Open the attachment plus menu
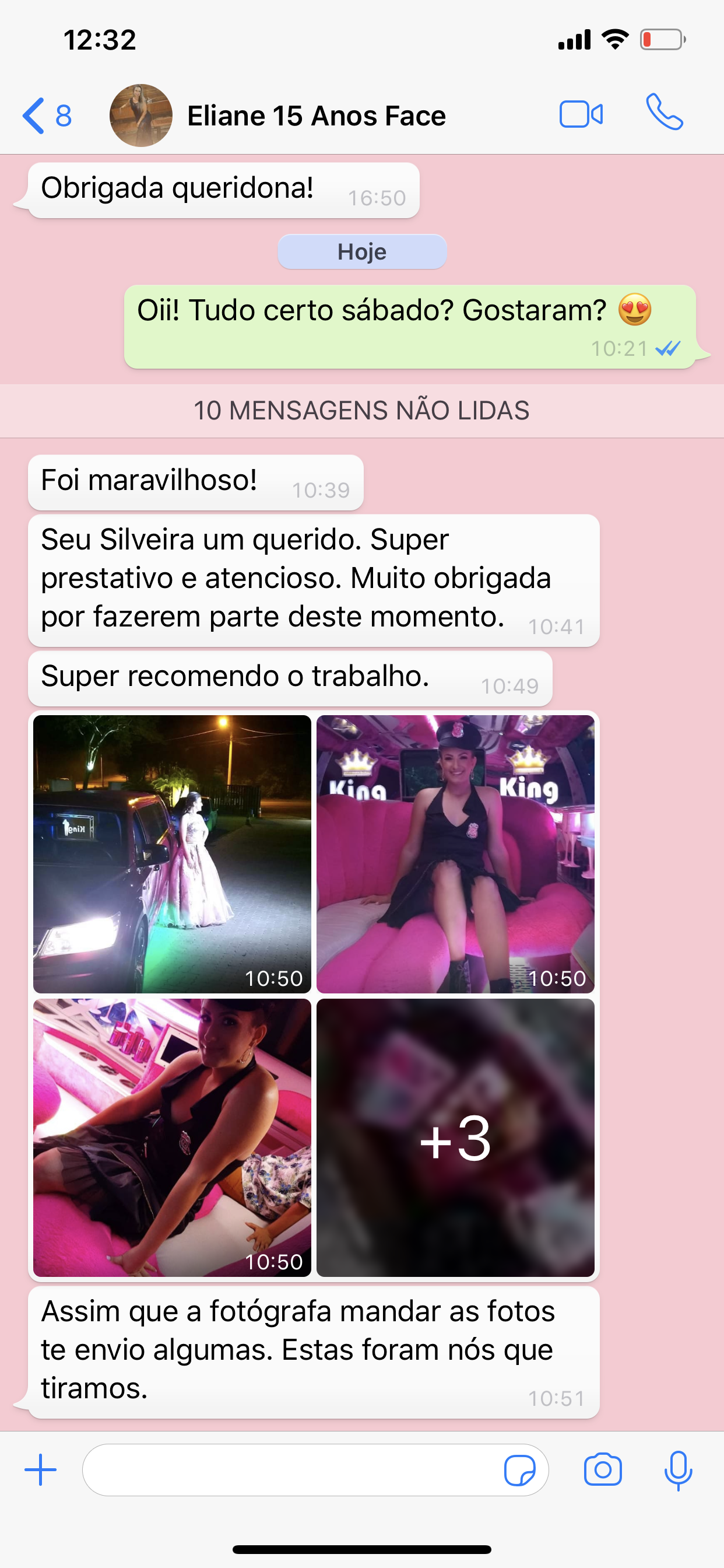724x1568 pixels. pyautogui.click(x=41, y=1469)
